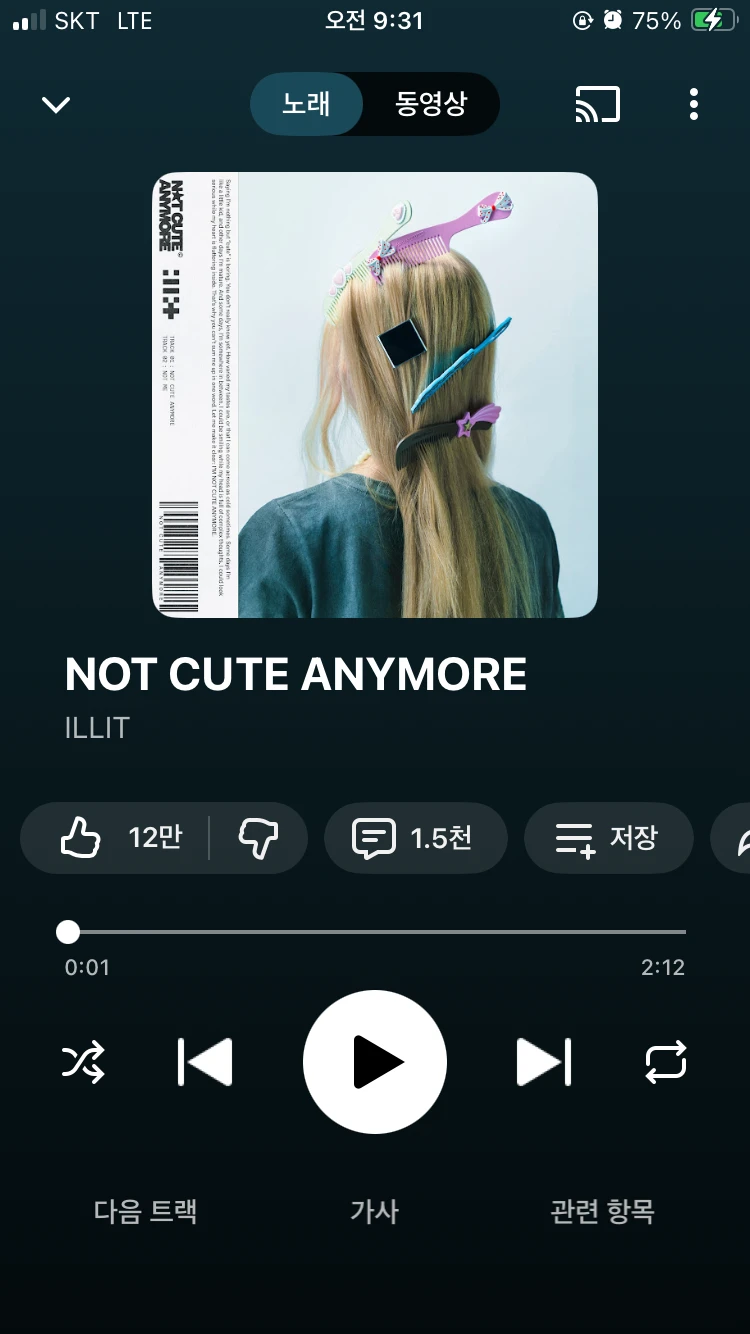Save the song with 저장 button
This screenshot has height=1334, width=750.
[608, 838]
